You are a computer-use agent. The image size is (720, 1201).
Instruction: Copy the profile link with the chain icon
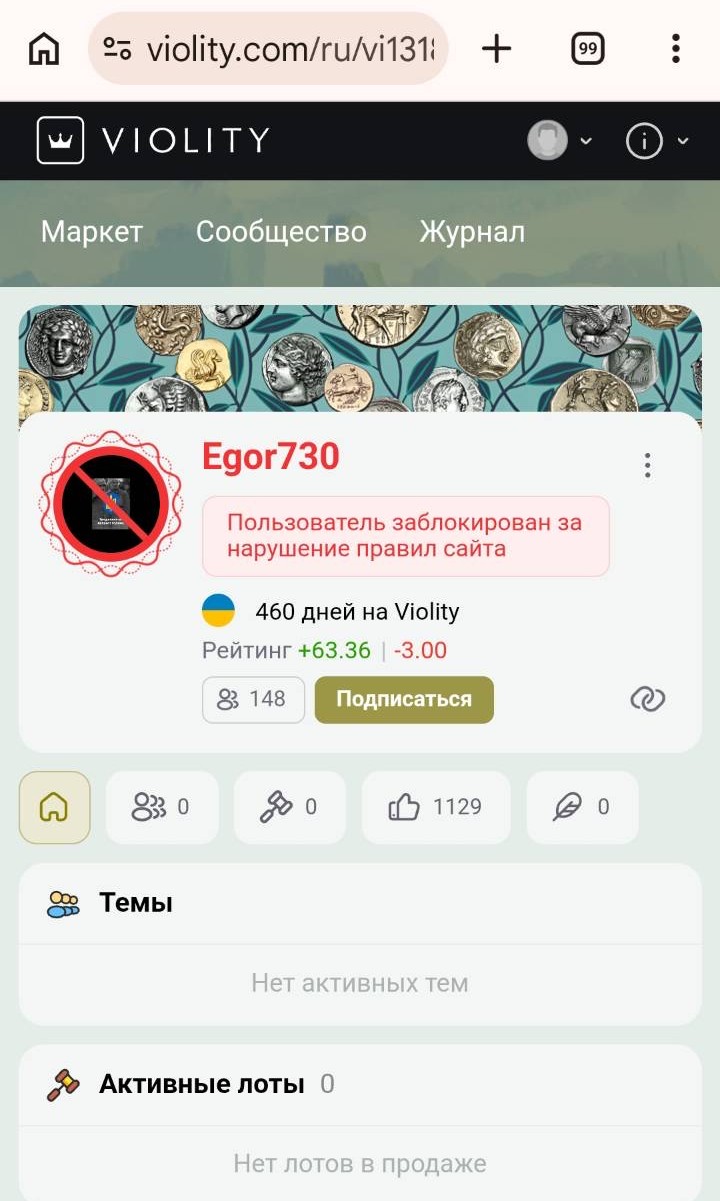click(648, 699)
